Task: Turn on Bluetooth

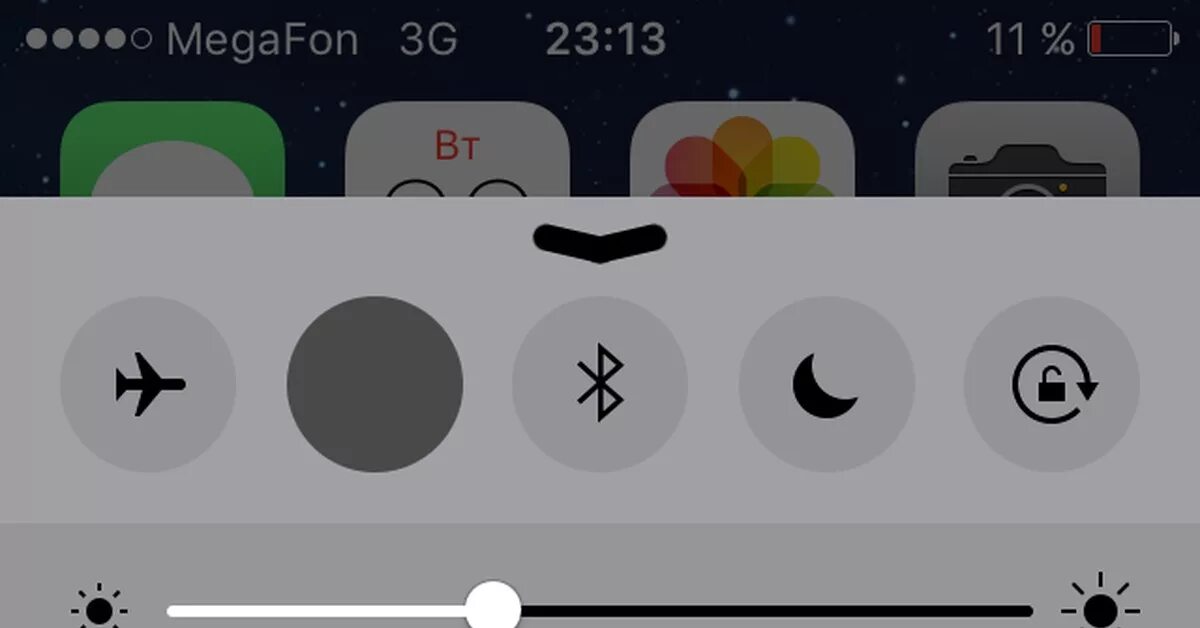Action: [x=600, y=384]
